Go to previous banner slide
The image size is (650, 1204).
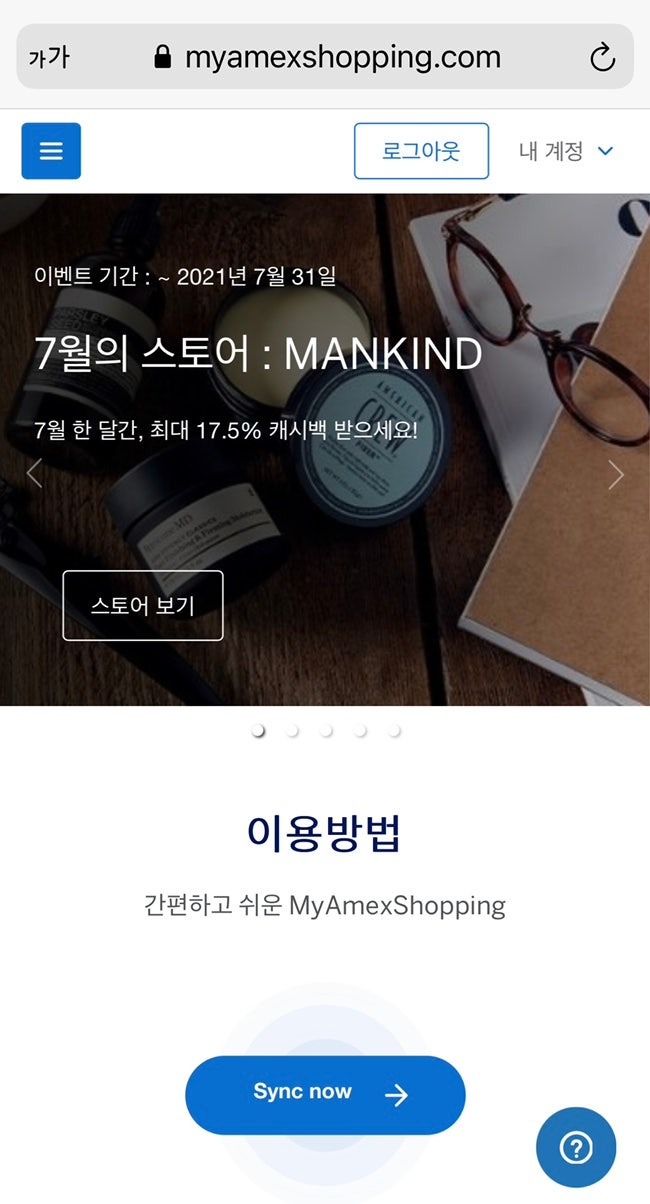point(34,473)
